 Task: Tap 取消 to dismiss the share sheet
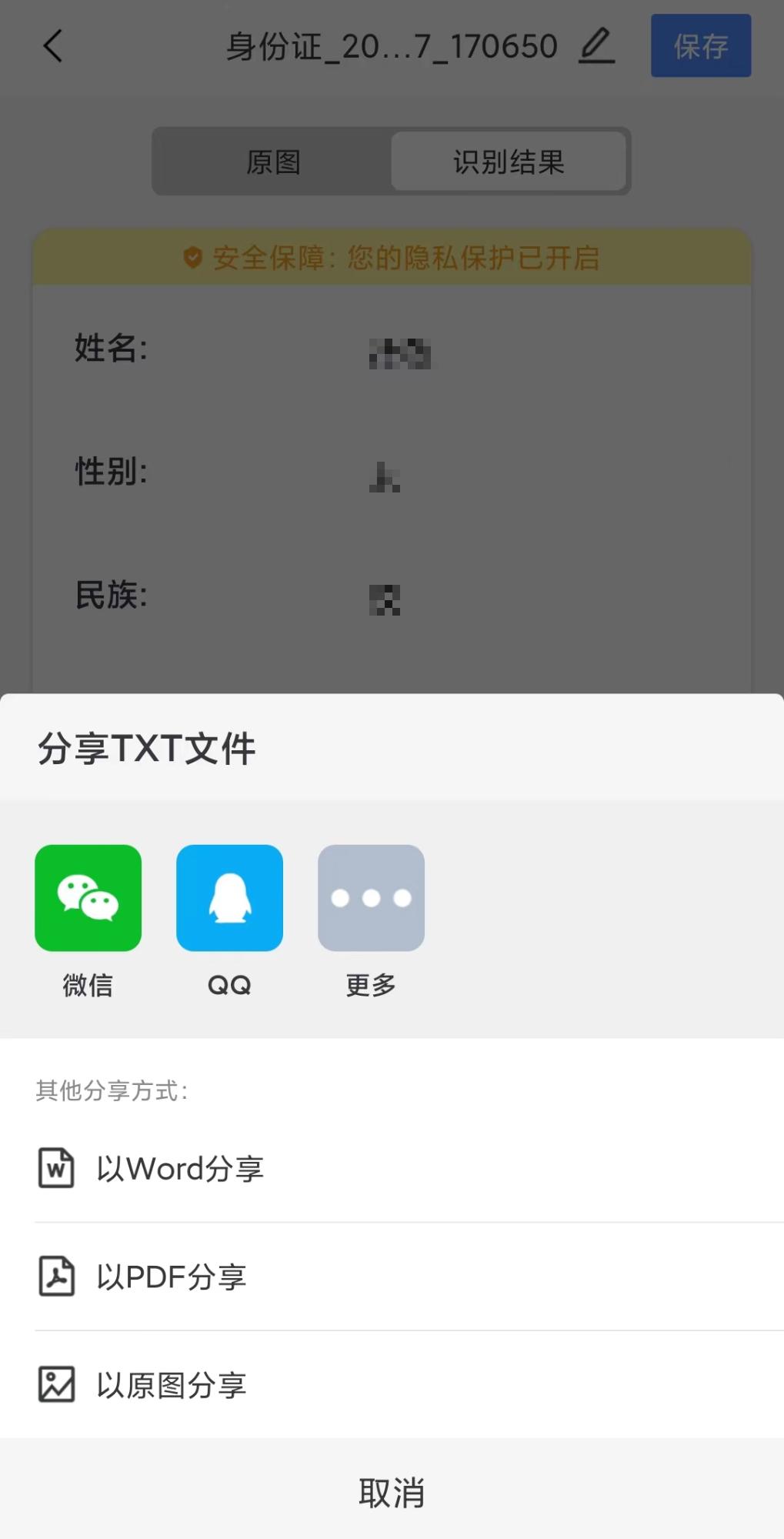(x=392, y=1491)
